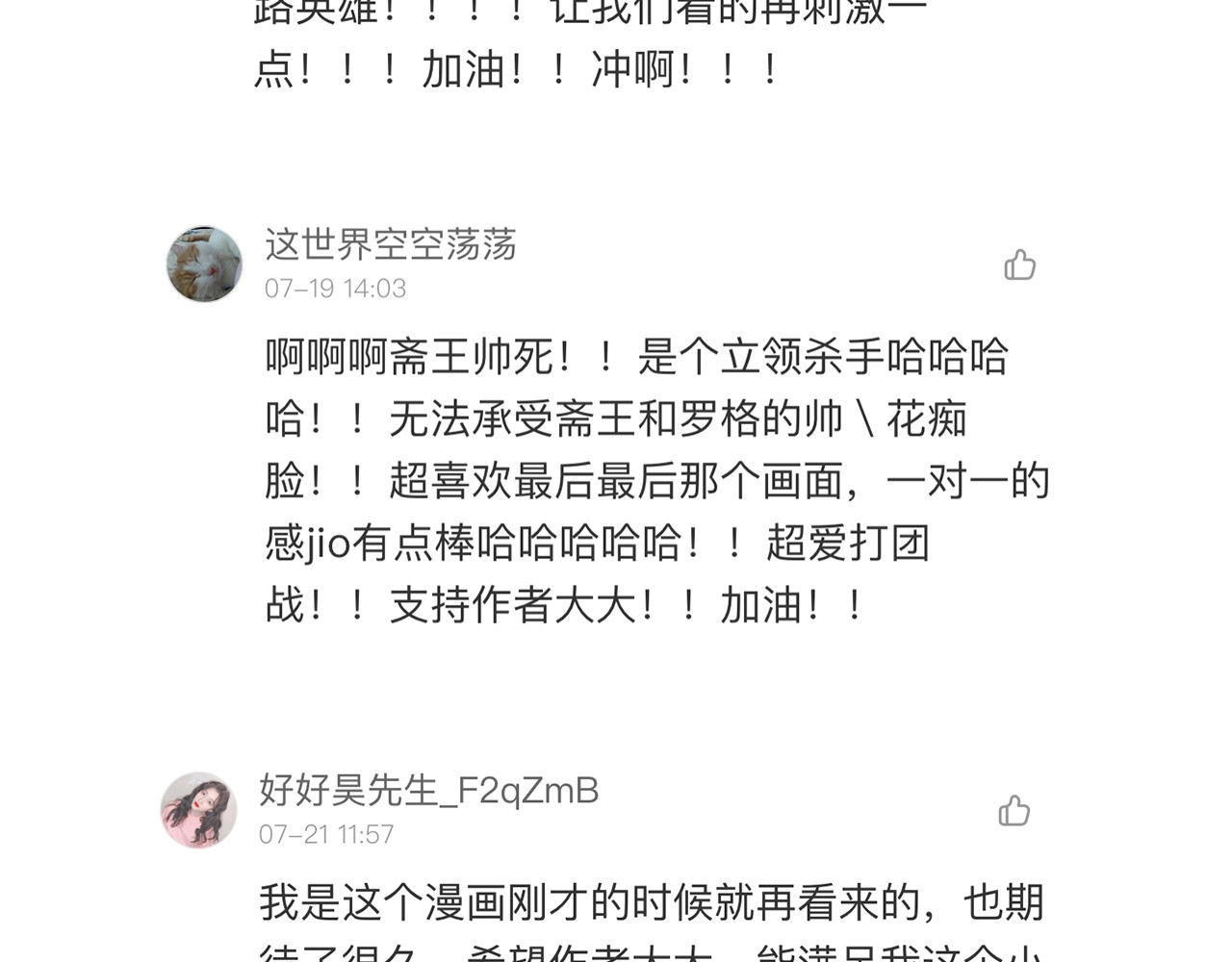Tap the username 这世界空空荡荡
The height and width of the screenshot is (962, 1232).
tap(390, 244)
